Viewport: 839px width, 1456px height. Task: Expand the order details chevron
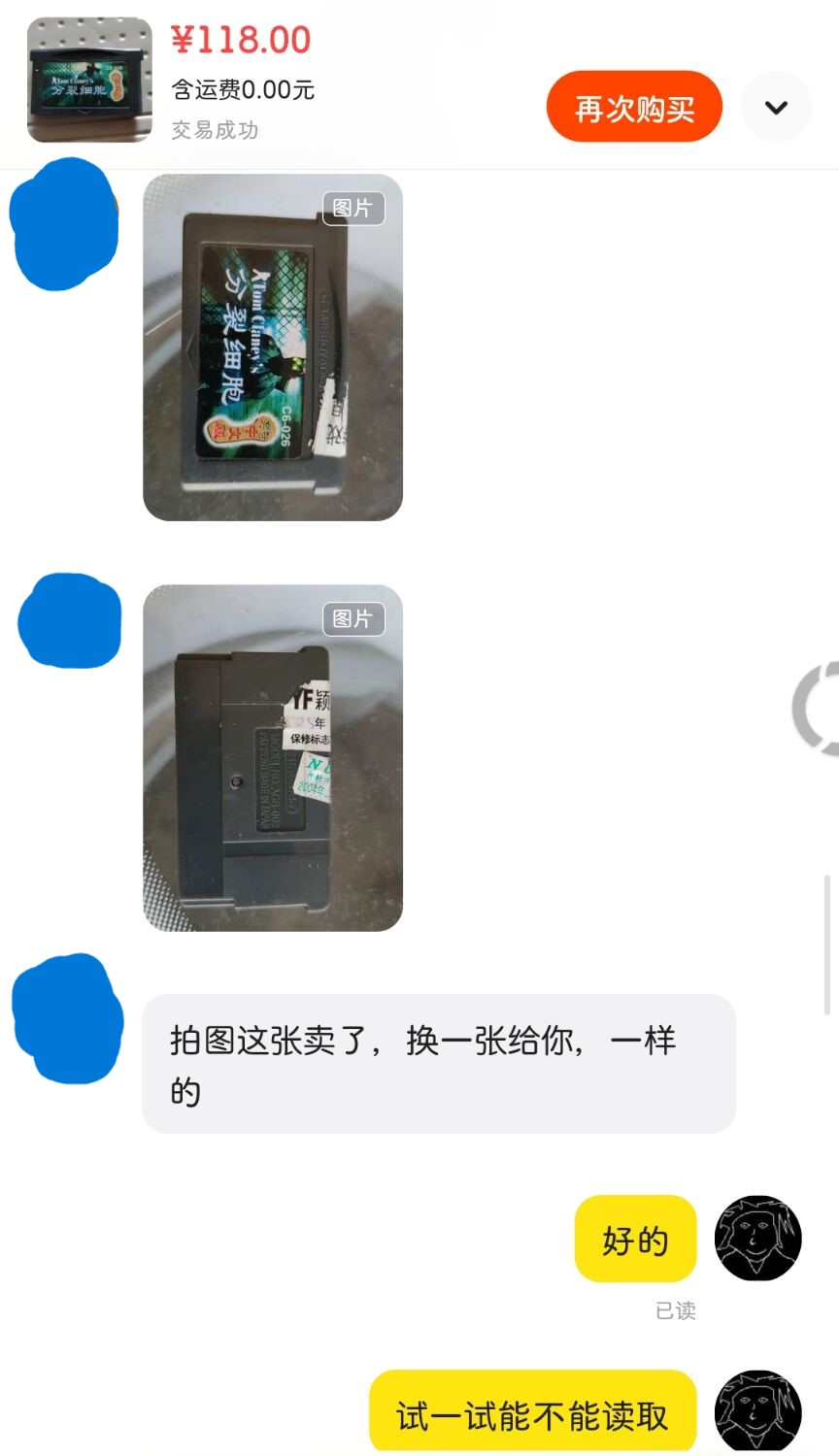pos(776,107)
